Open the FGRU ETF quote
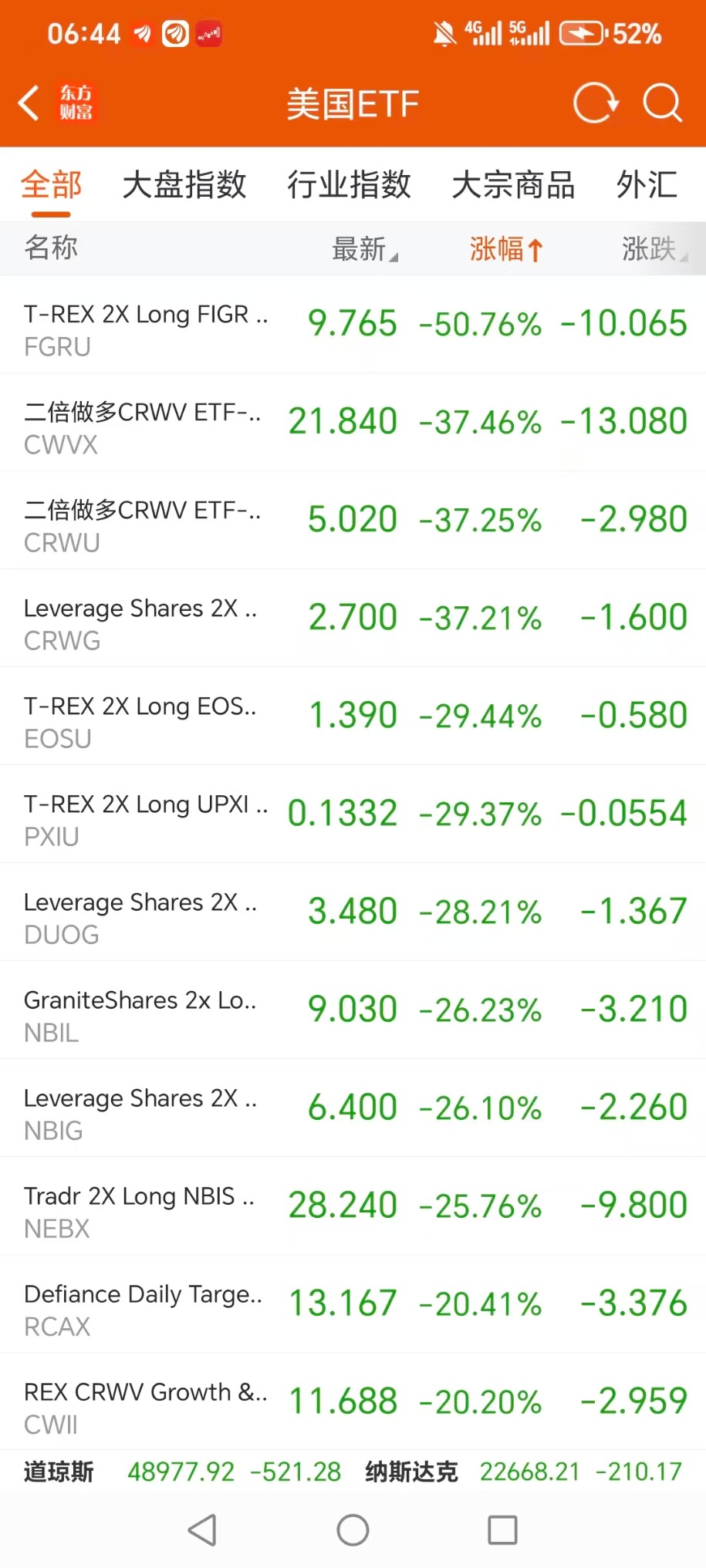This screenshot has height=1568, width=706. 353,325
